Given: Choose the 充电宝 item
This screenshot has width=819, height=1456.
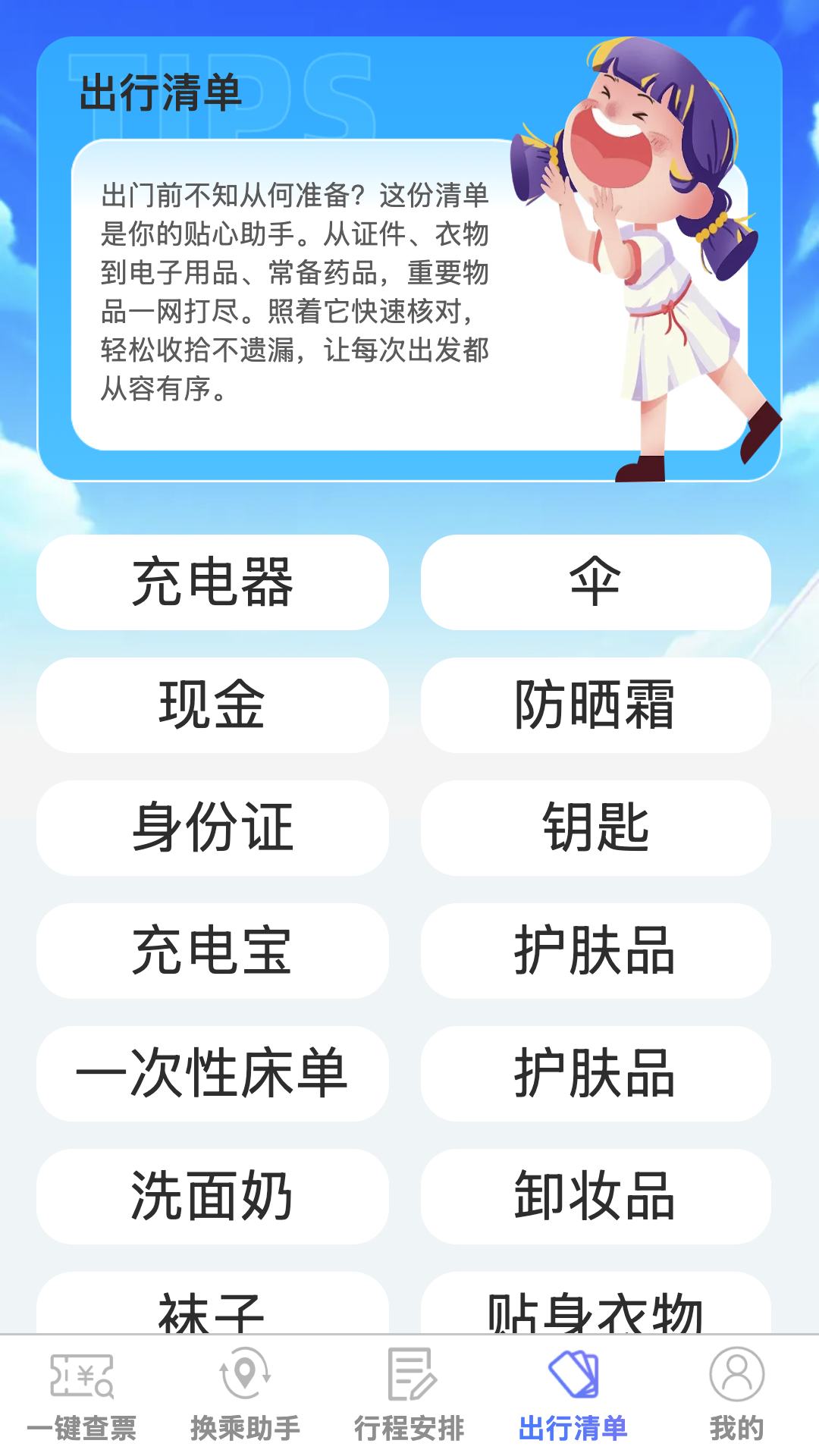Looking at the screenshot, I should tap(212, 951).
